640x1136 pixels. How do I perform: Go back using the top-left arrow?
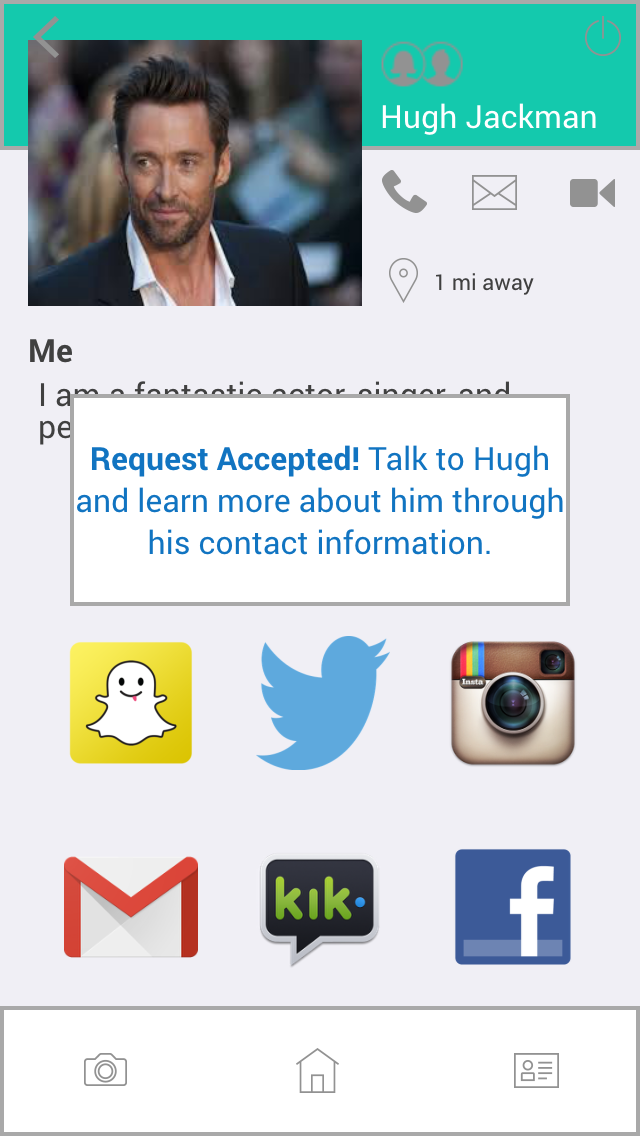(45, 39)
